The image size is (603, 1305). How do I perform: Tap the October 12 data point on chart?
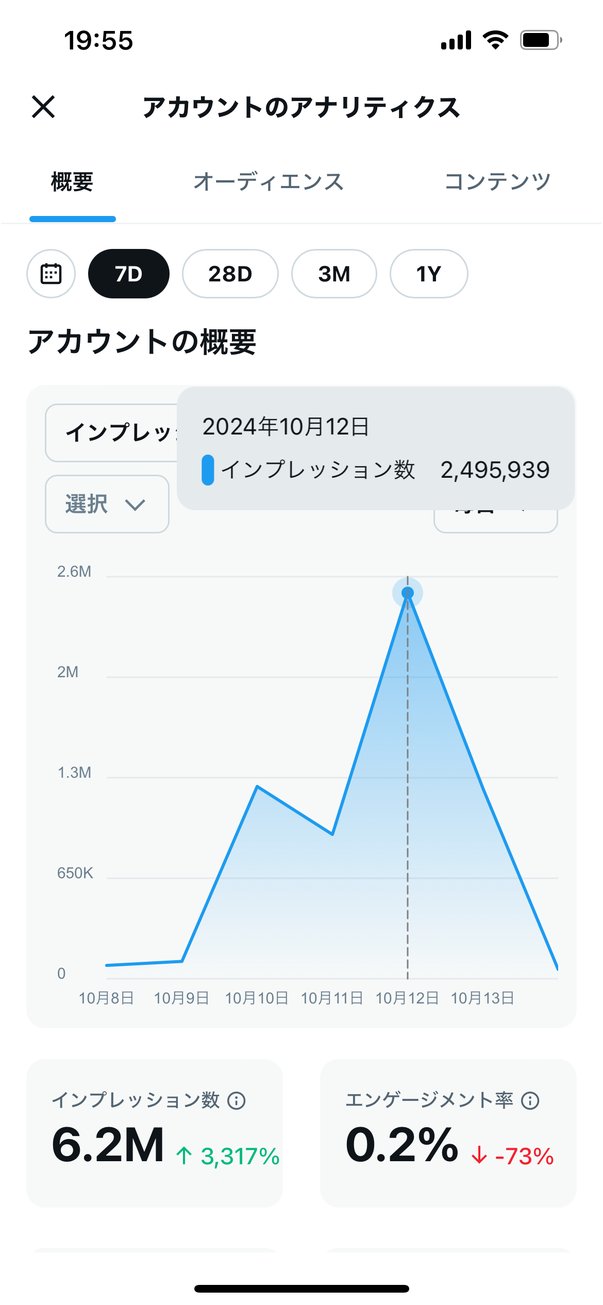pos(407,593)
